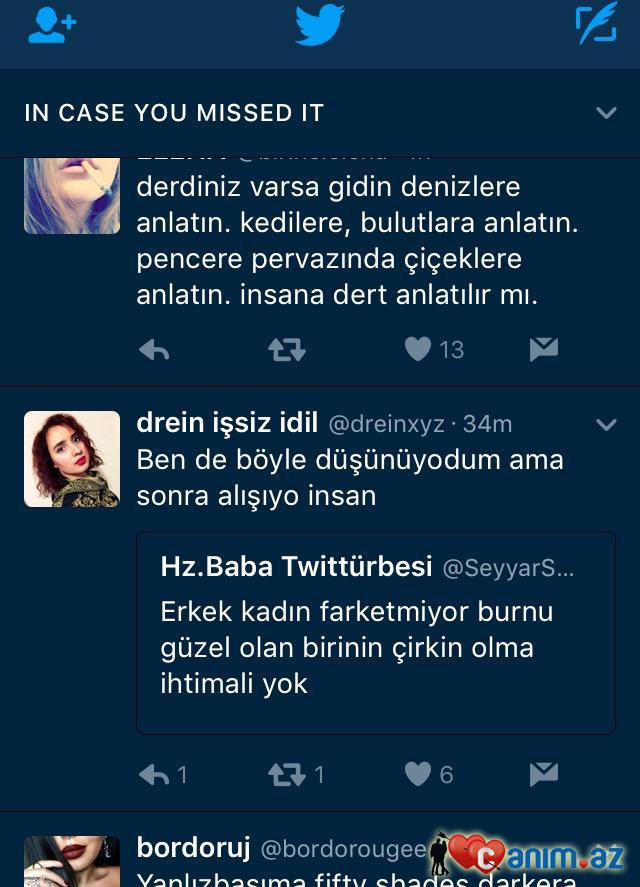Collapse the In Case You Missed It section
The image size is (640, 887).
[x=606, y=113]
